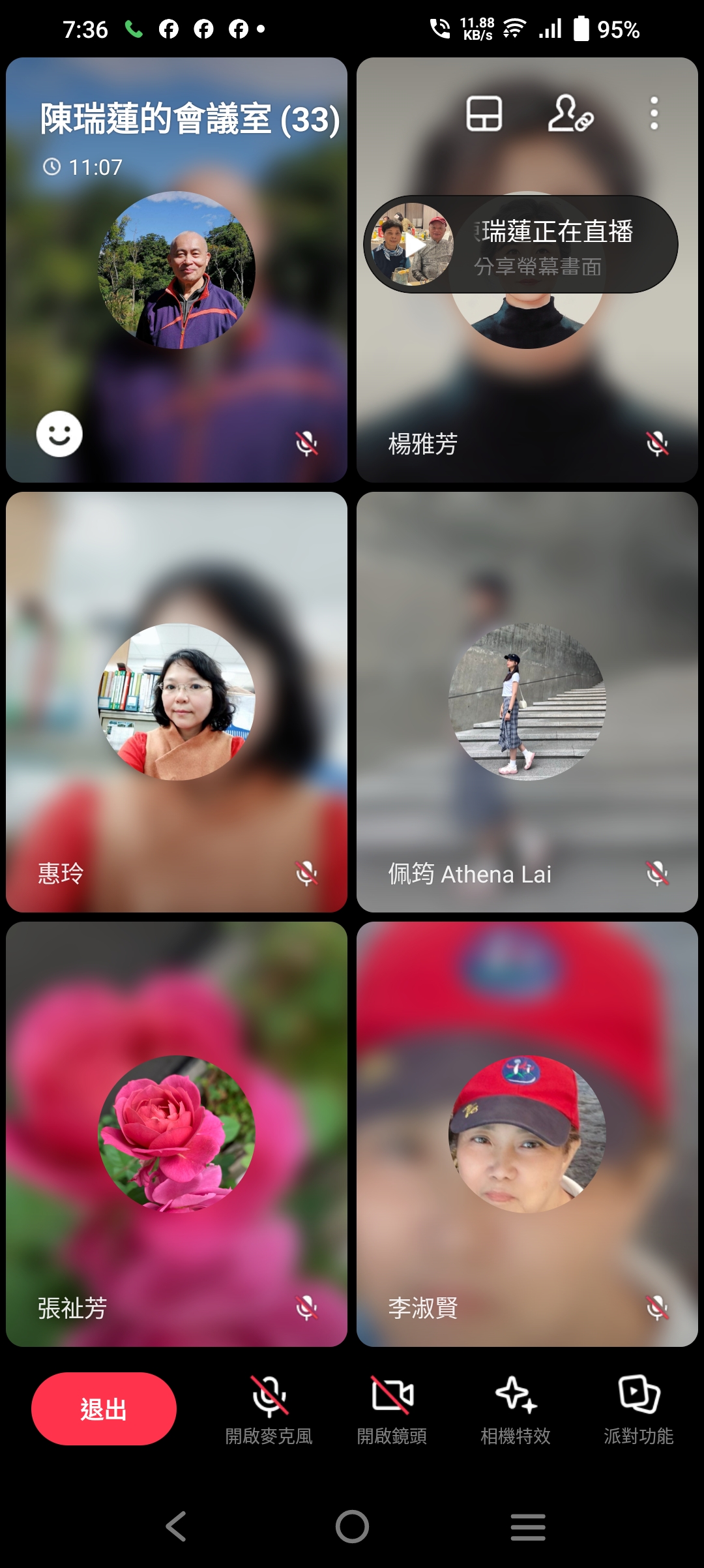Image resolution: width=704 pixels, height=1568 pixels.
Task: Change the video grid layout
Action: click(x=484, y=114)
